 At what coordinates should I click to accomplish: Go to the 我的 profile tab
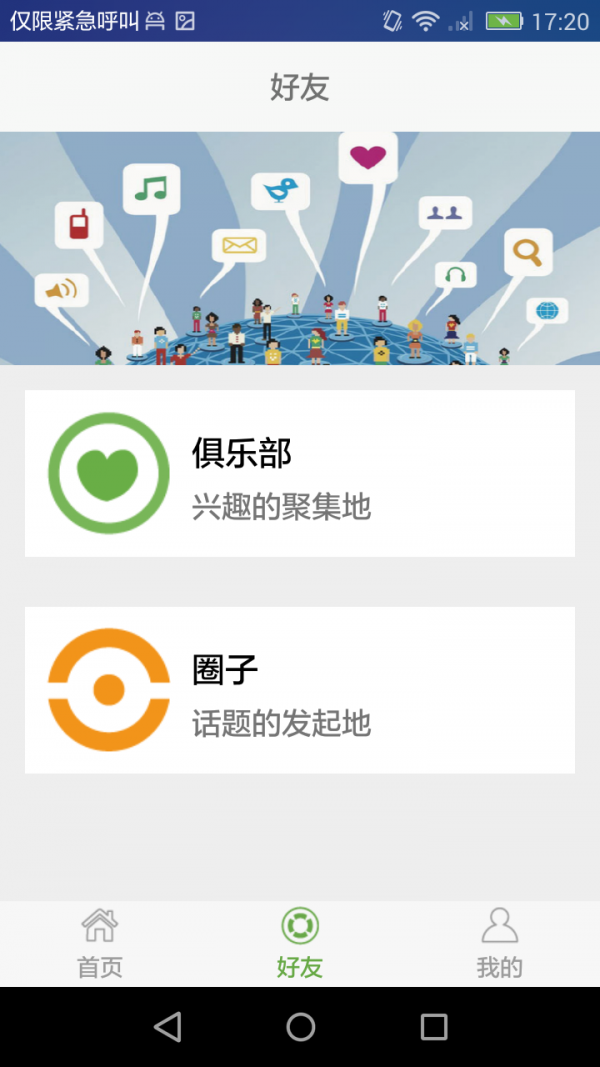pyautogui.click(x=499, y=943)
